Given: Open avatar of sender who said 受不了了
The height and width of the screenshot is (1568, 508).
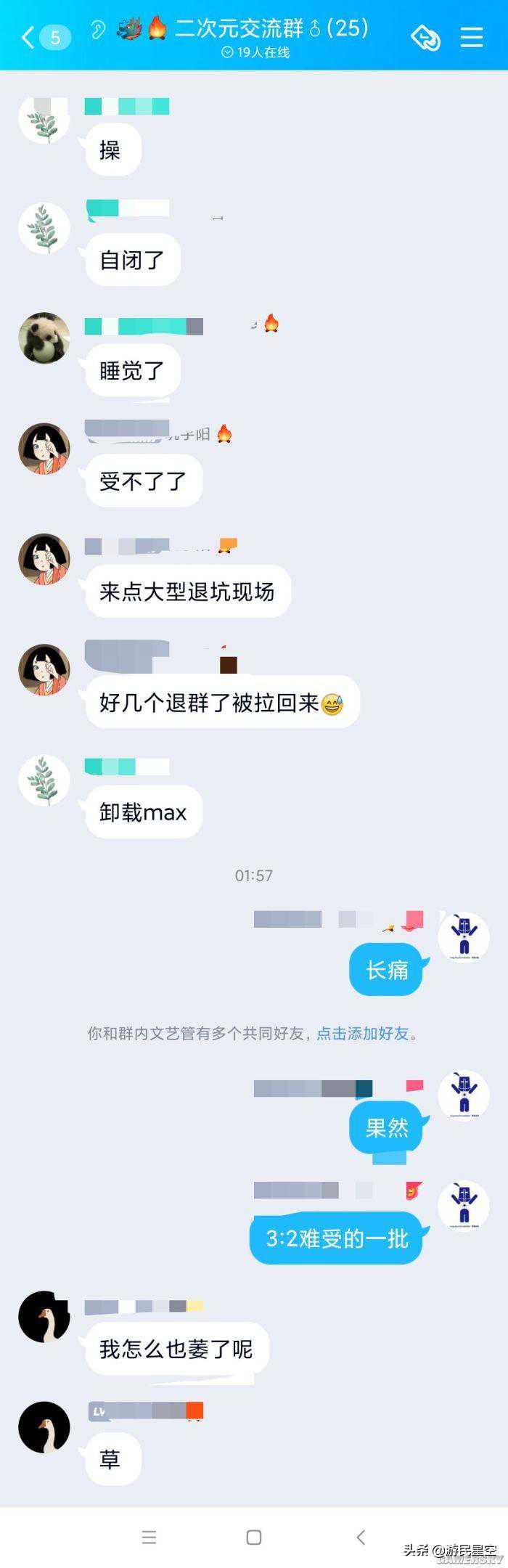Looking at the screenshot, I should click(44, 449).
